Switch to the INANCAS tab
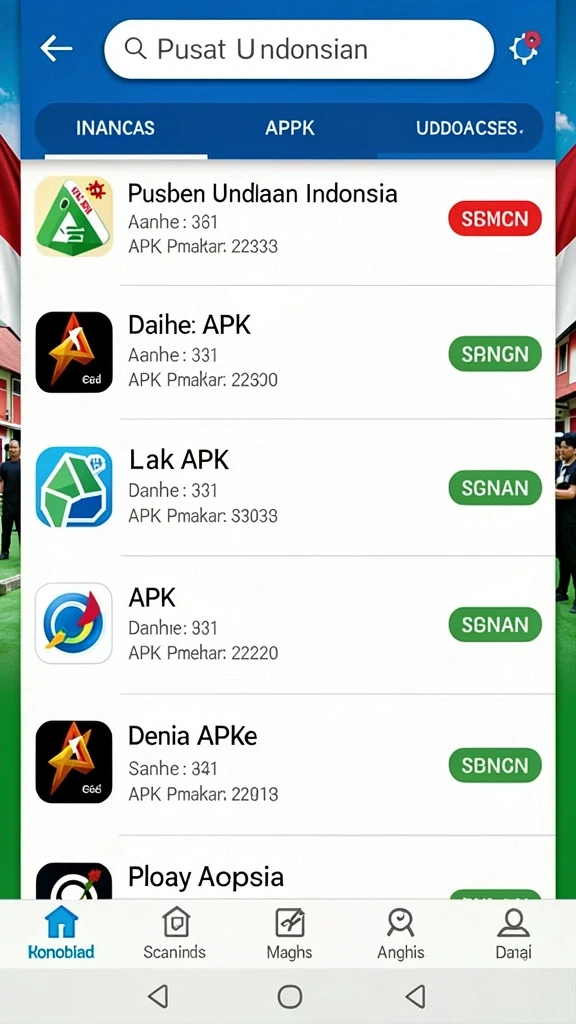The height and width of the screenshot is (1024, 576). pos(115,128)
